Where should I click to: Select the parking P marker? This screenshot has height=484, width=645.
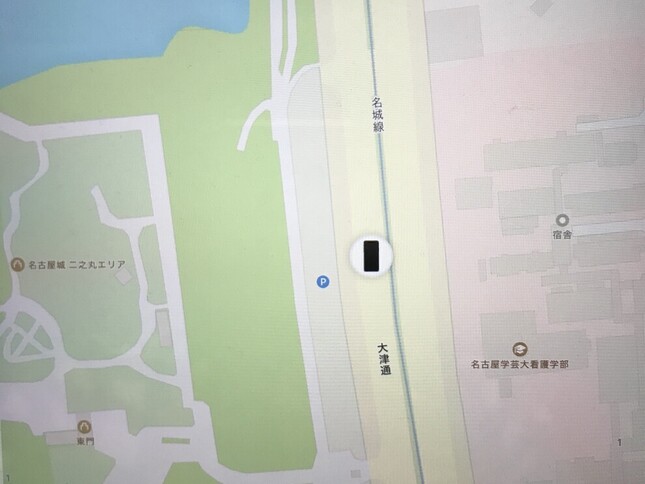[323, 283]
